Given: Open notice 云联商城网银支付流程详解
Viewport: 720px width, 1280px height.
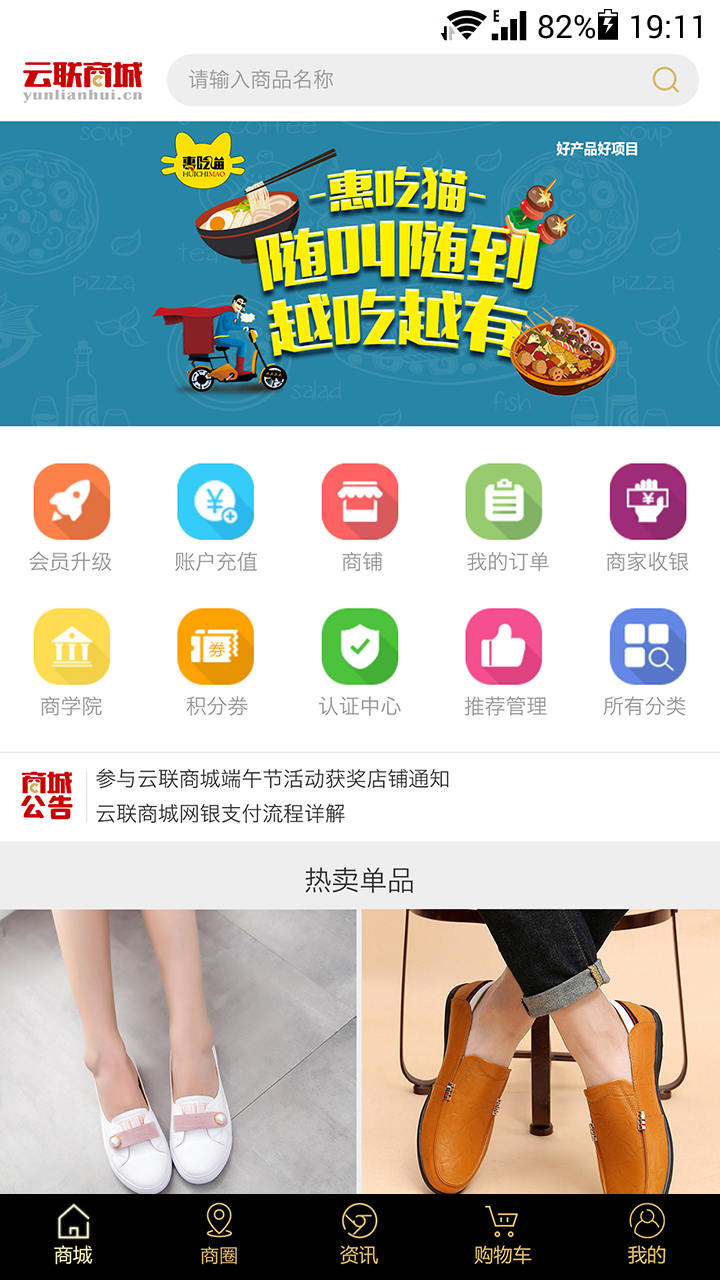Looking at the screenshot, I should click(x=220, y=814).
